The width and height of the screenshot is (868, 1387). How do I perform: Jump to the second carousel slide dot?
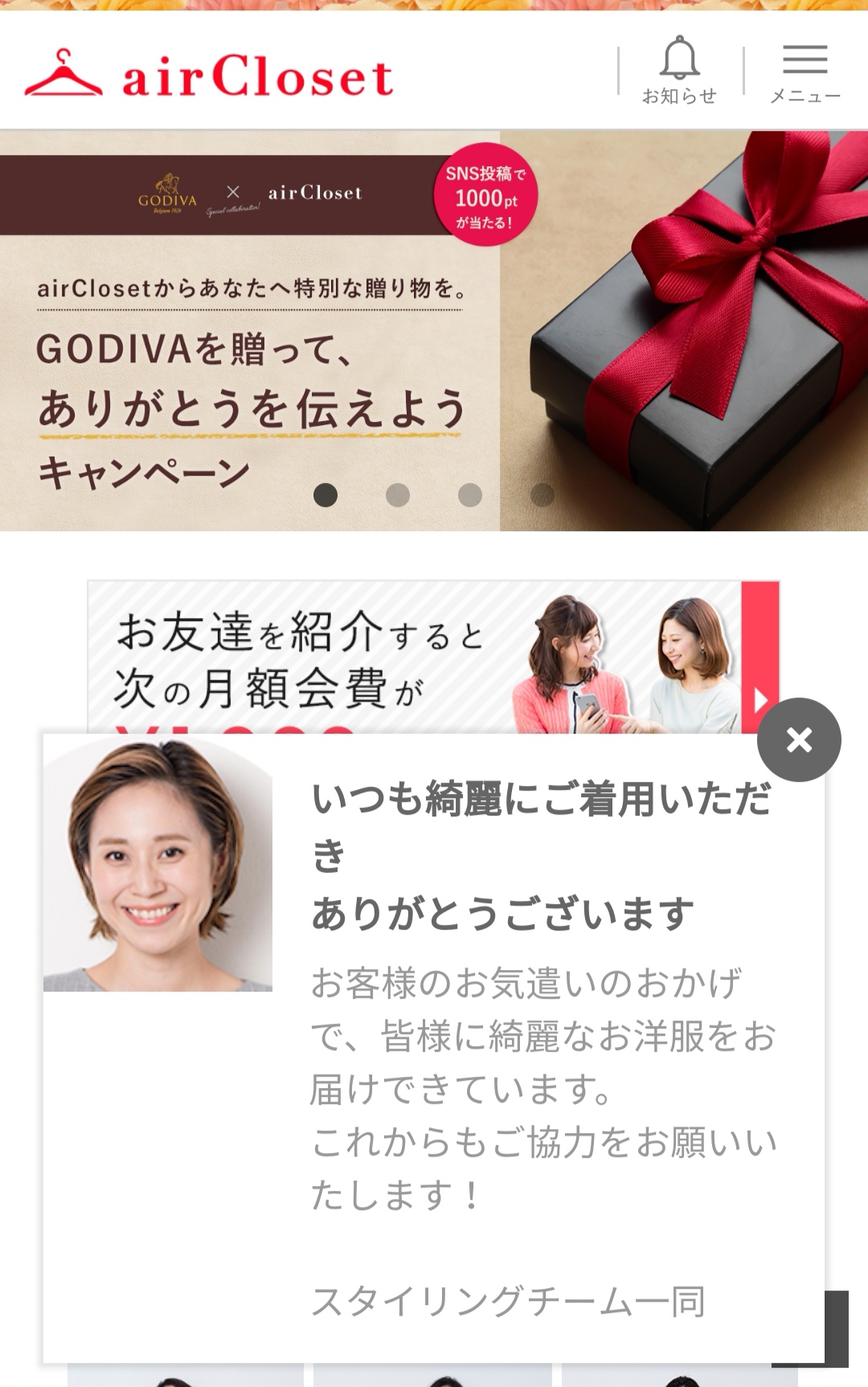398,495
